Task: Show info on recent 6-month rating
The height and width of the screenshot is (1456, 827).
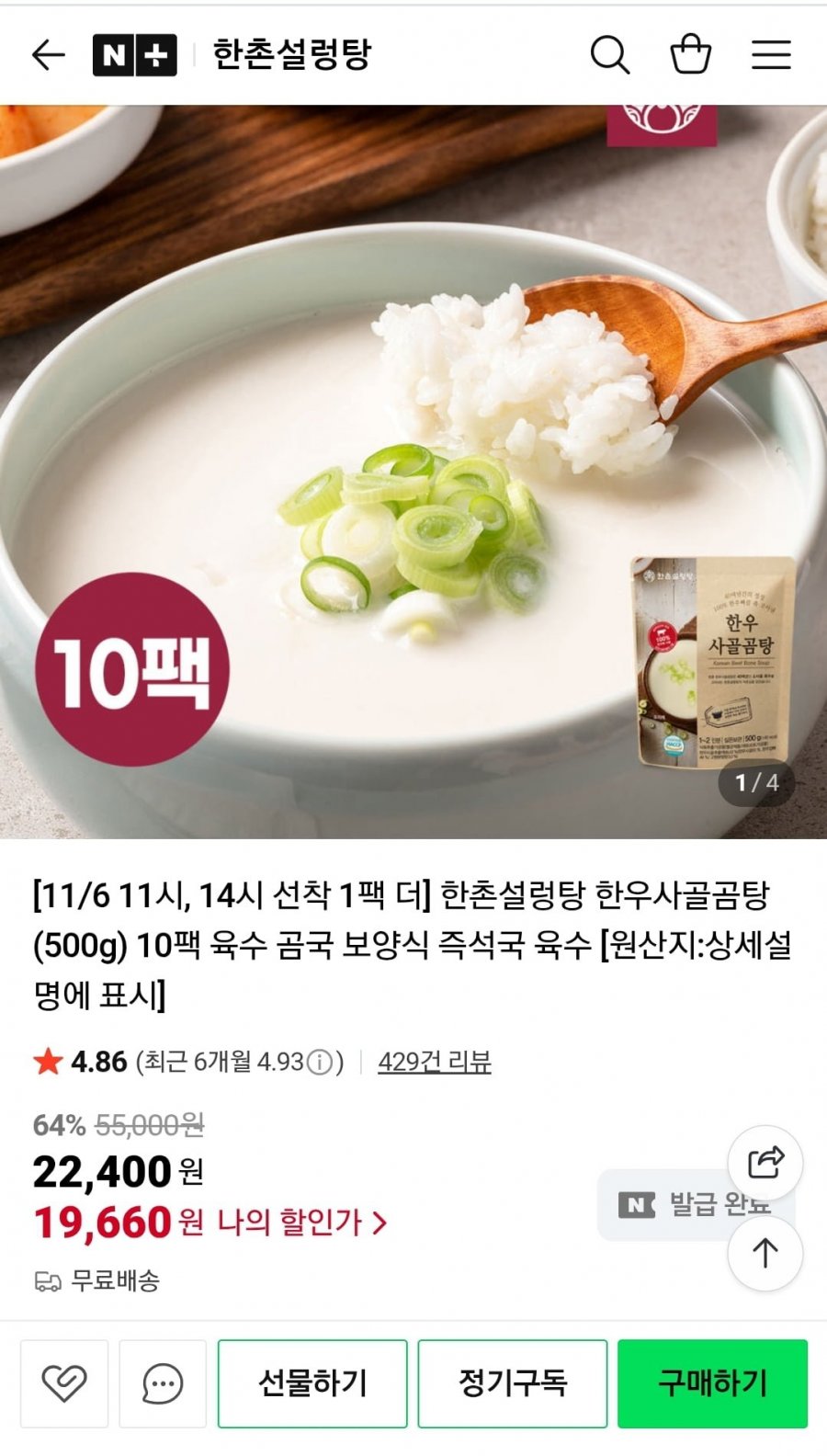Action: point(319,1063)
